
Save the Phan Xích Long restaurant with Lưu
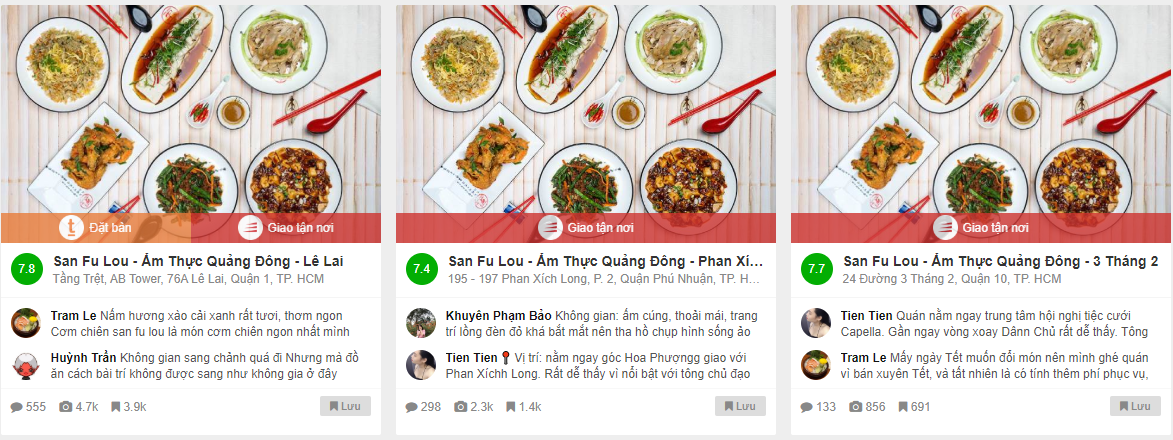(x=740, y=406)
